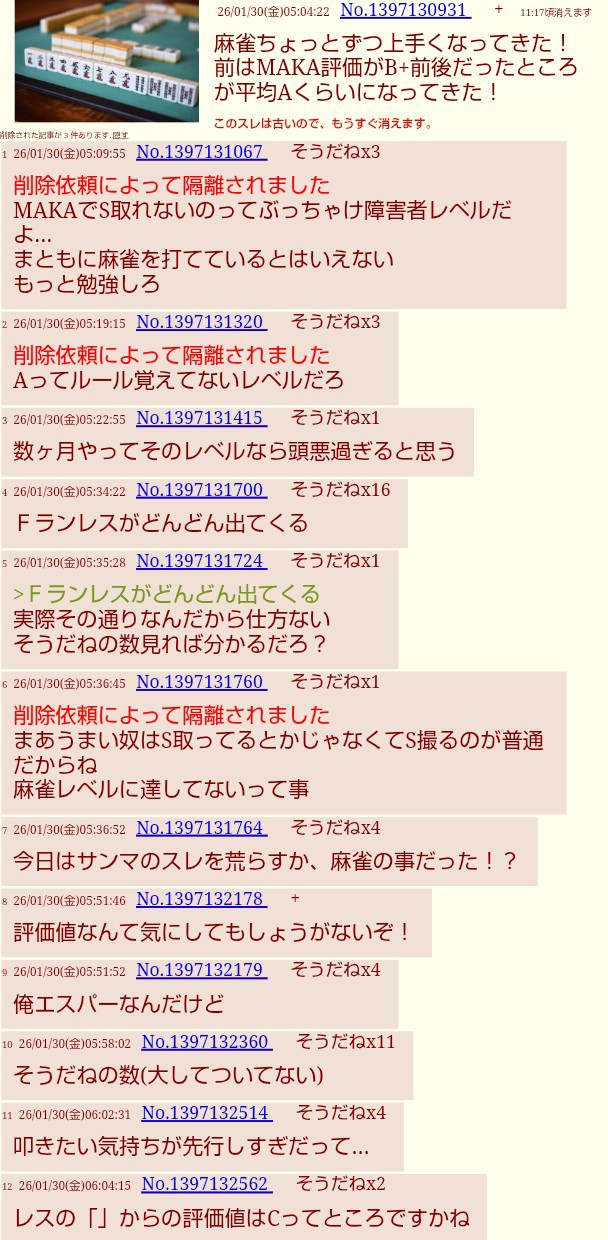Screen dimensions: 608x1240
Task: Tap the + vote on the original post
Action: pyautogui.click(x=498, y=9)
